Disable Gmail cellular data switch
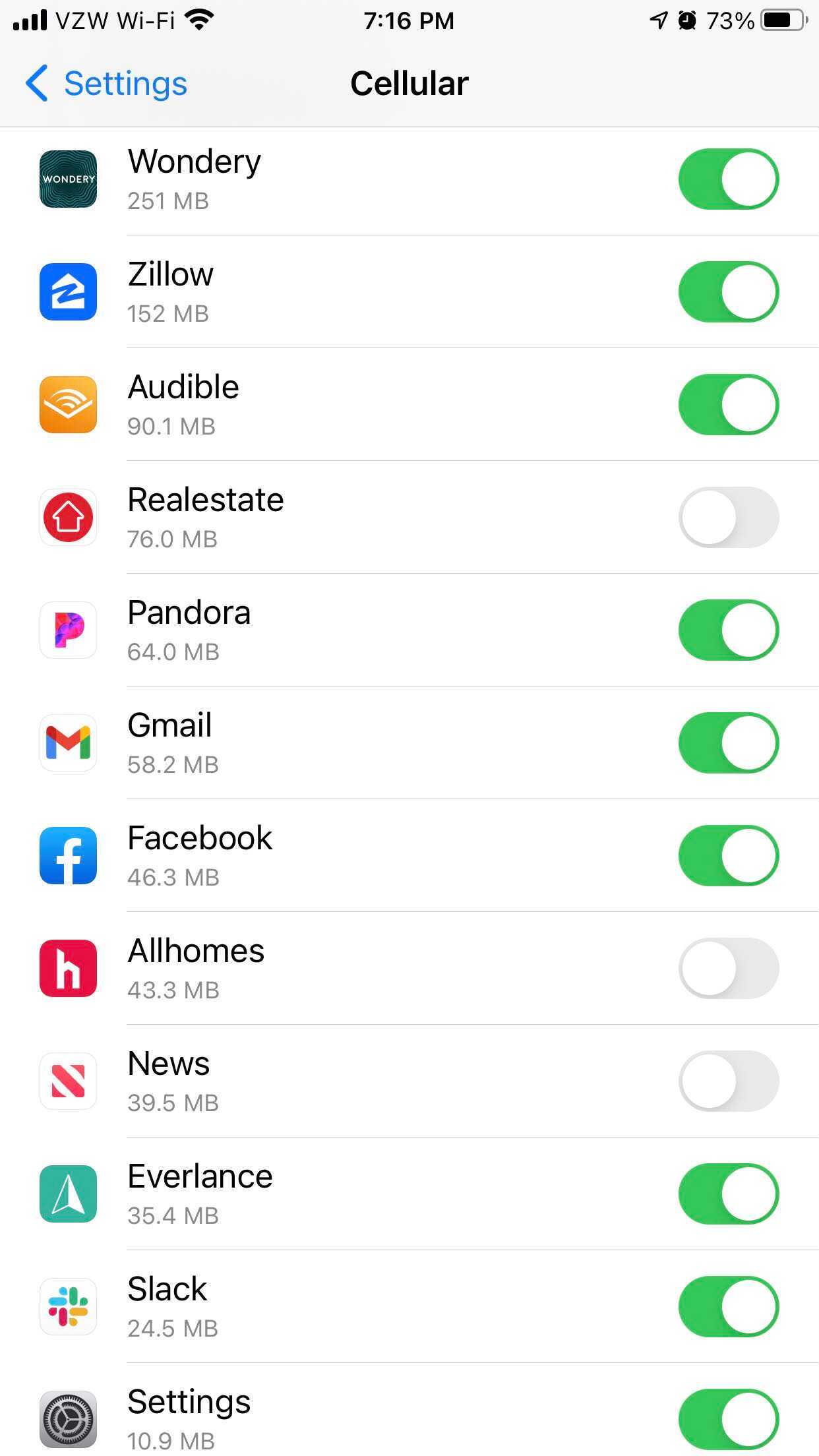Screen dimensions: 819x1456 (728, 743)
